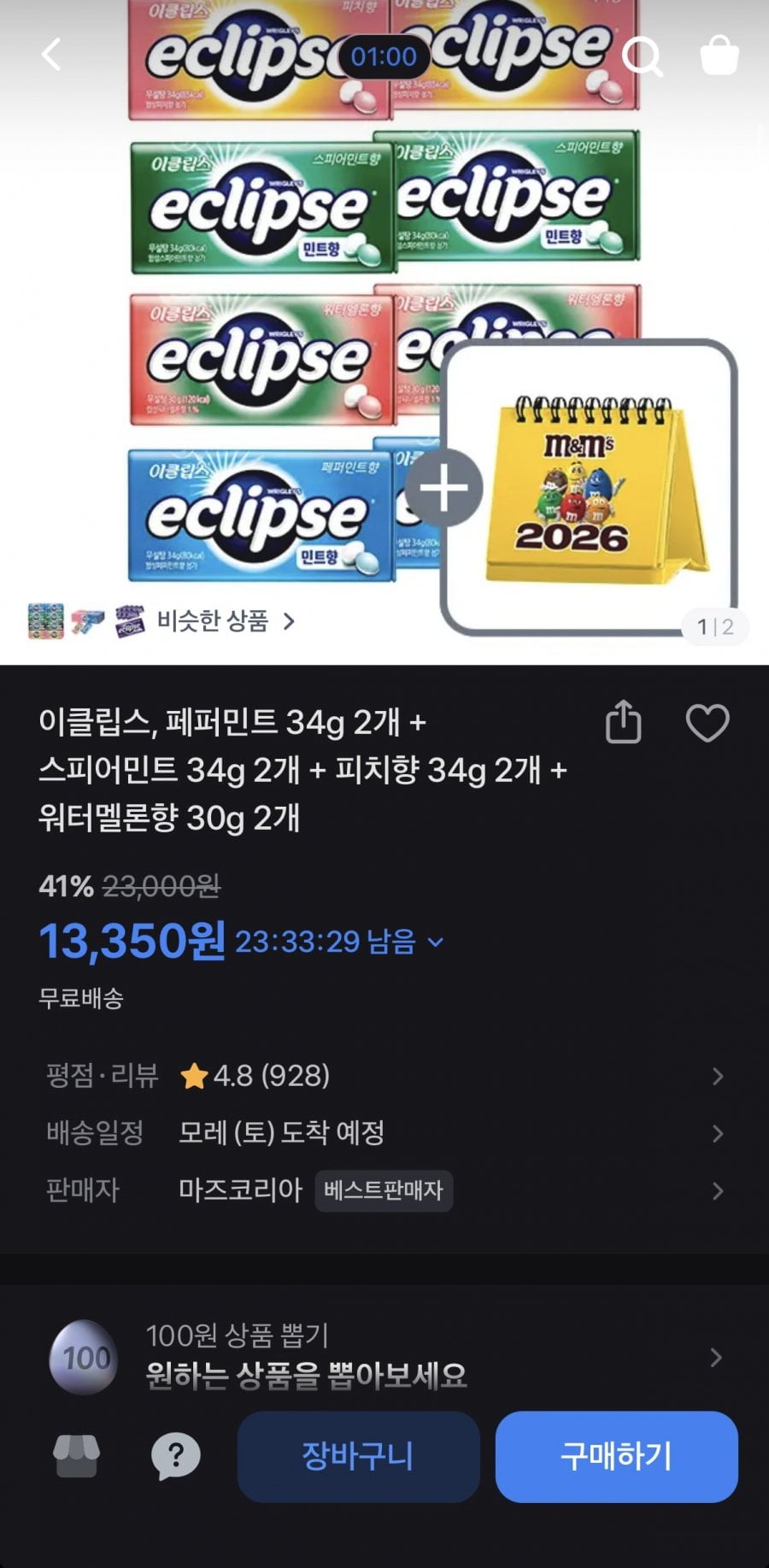Share this Eclipse product

[x=625, y=722]
